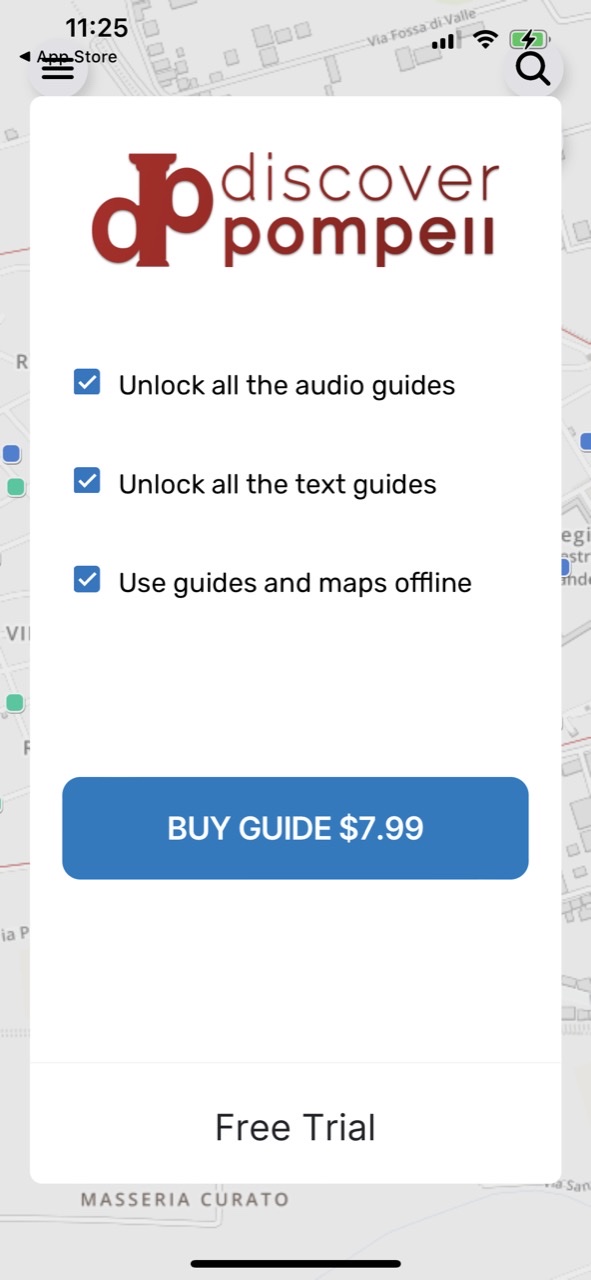
Task: Start the Free Trial
Action: 295,1127
